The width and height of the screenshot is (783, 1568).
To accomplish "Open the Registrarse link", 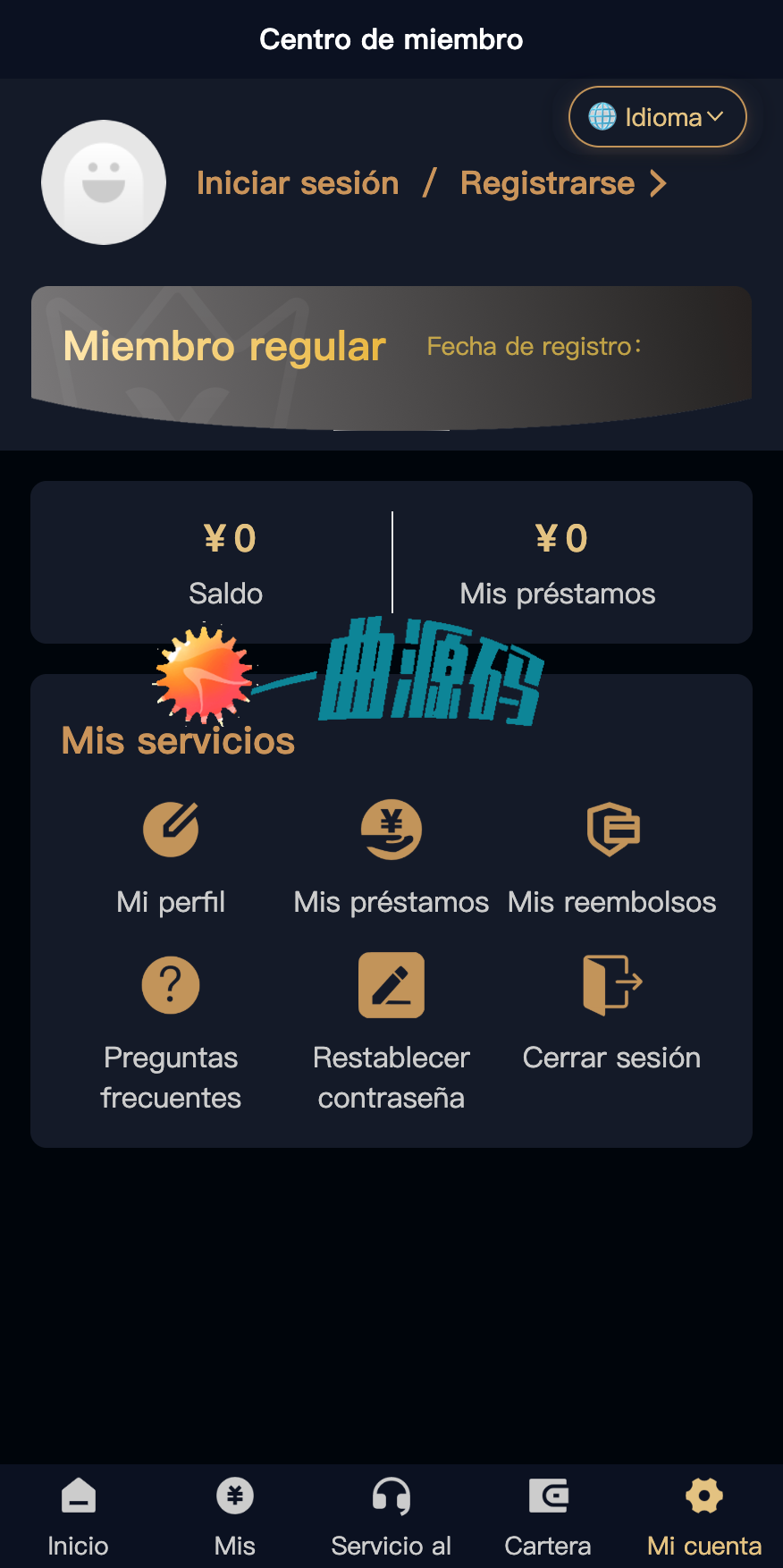I will pyautogui.click(x=548, y=183).
